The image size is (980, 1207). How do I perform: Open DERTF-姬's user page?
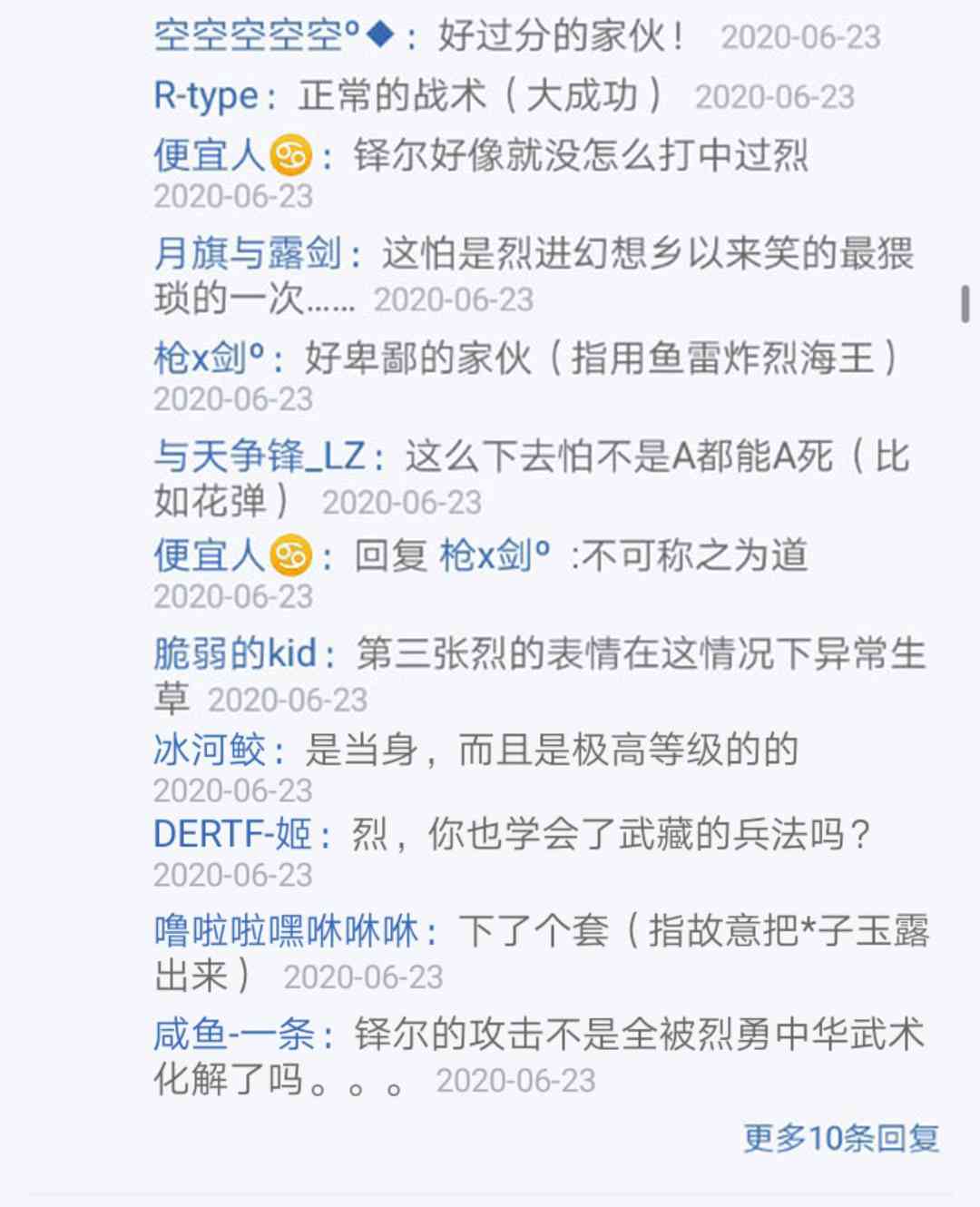(232, 834)
